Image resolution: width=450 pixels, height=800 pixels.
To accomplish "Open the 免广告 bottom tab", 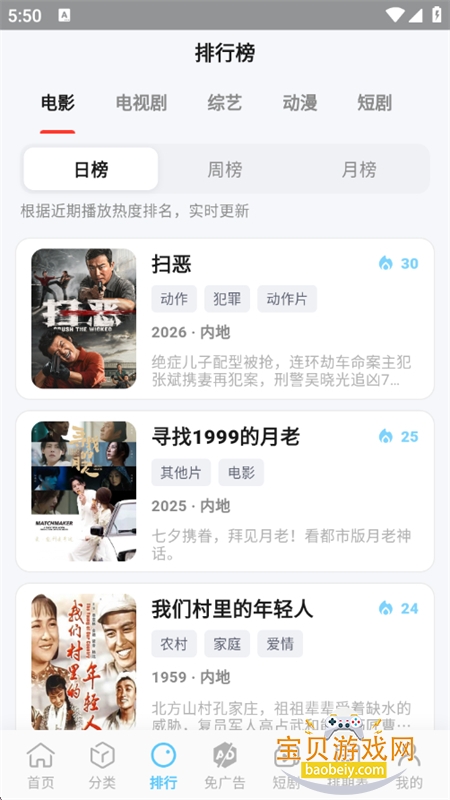I will pyautogui.click(x=224, y=765).
